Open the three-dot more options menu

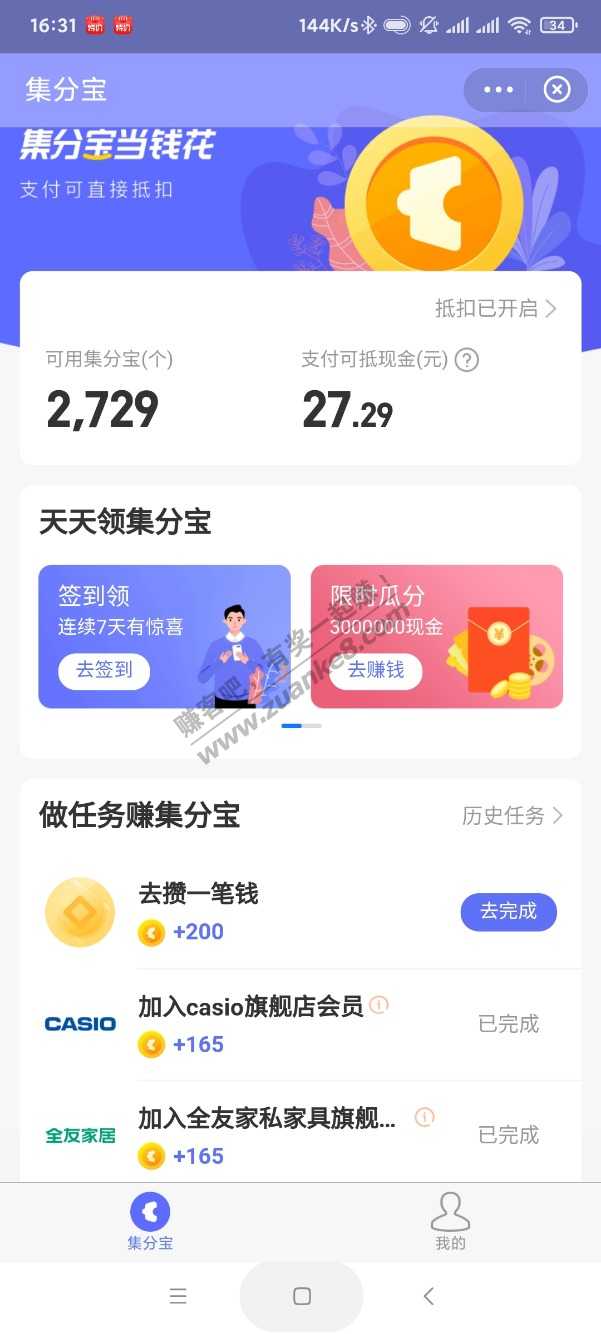coord(498,90)
